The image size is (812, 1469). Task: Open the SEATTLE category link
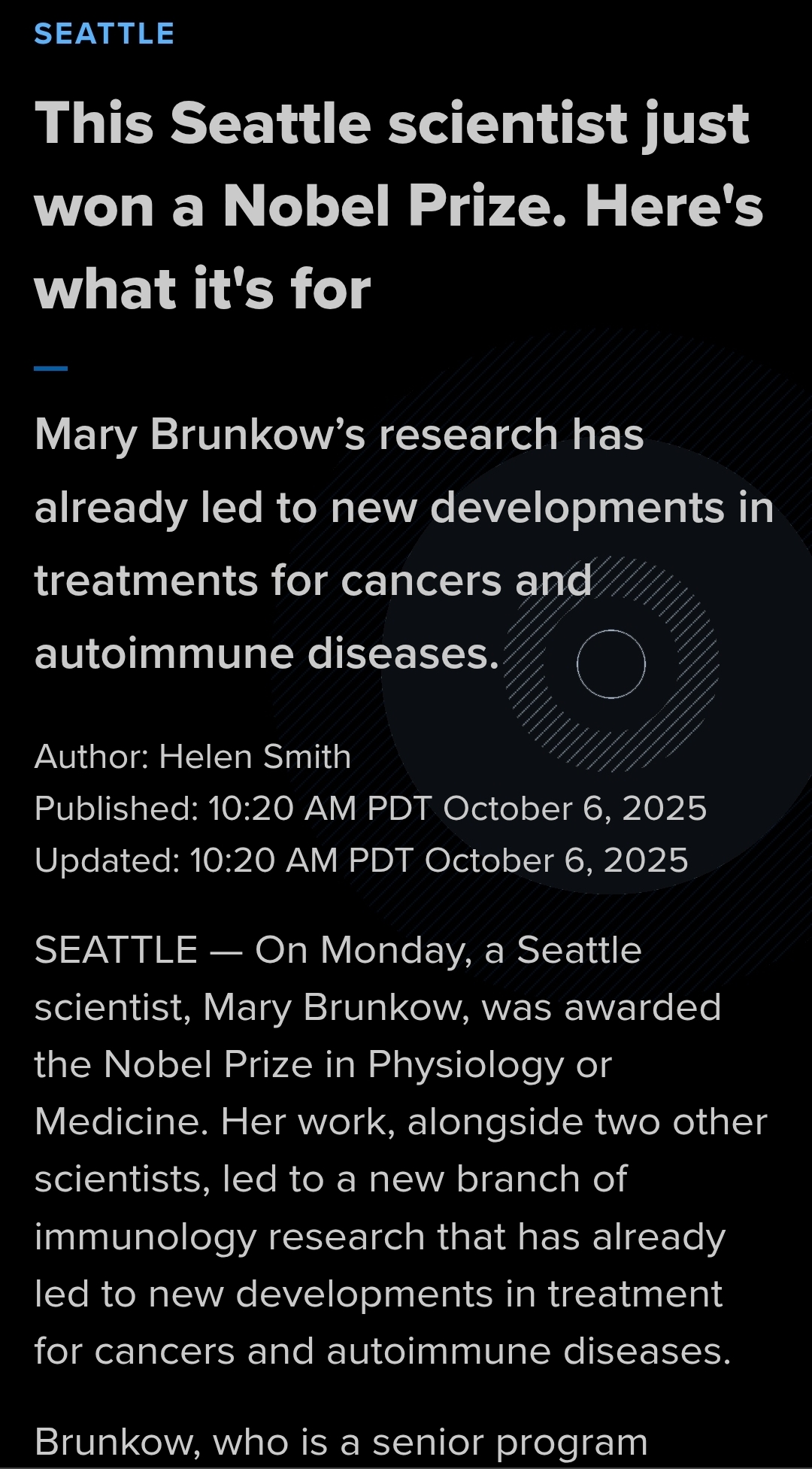[105, 34]
